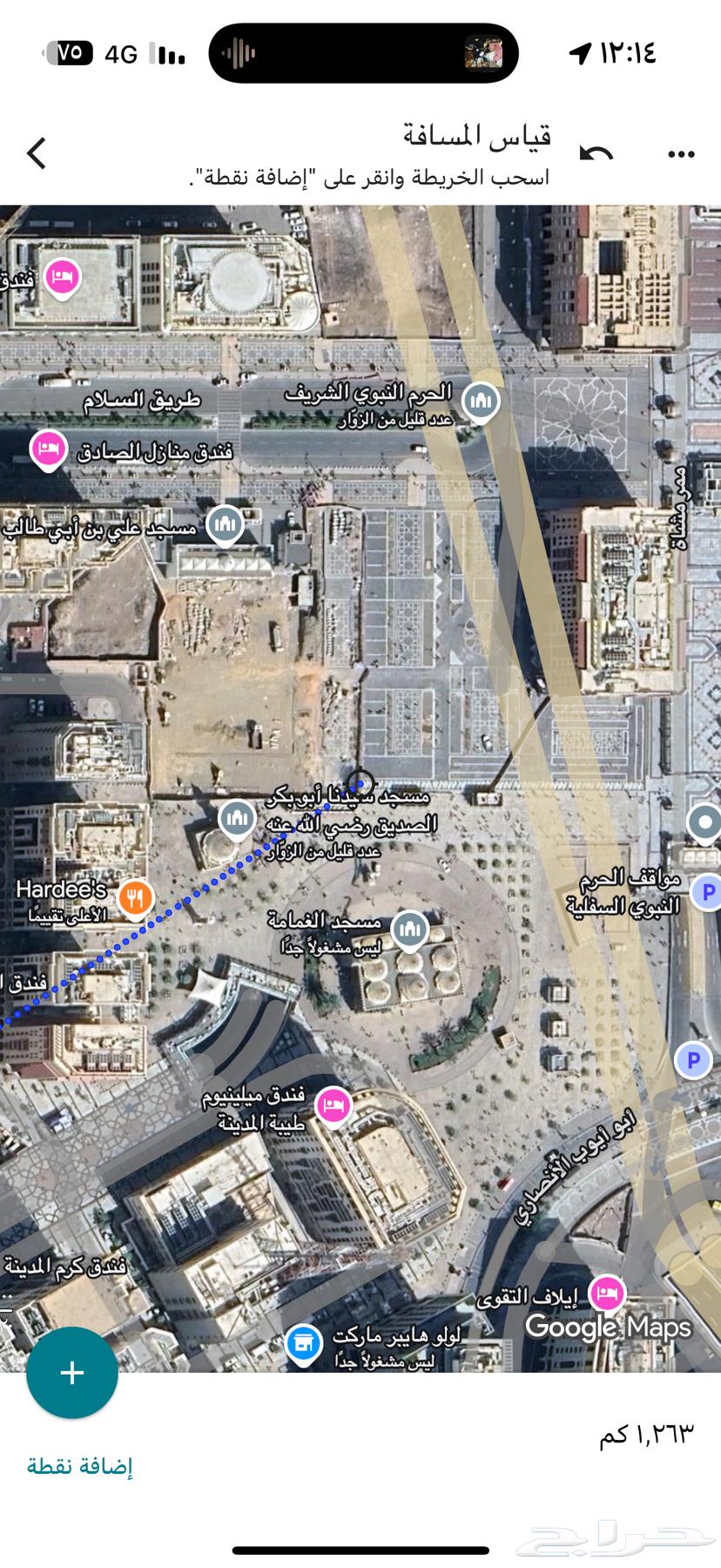Undo the last measurement point
Viewport: 721px width, 1568px height.
596,154
